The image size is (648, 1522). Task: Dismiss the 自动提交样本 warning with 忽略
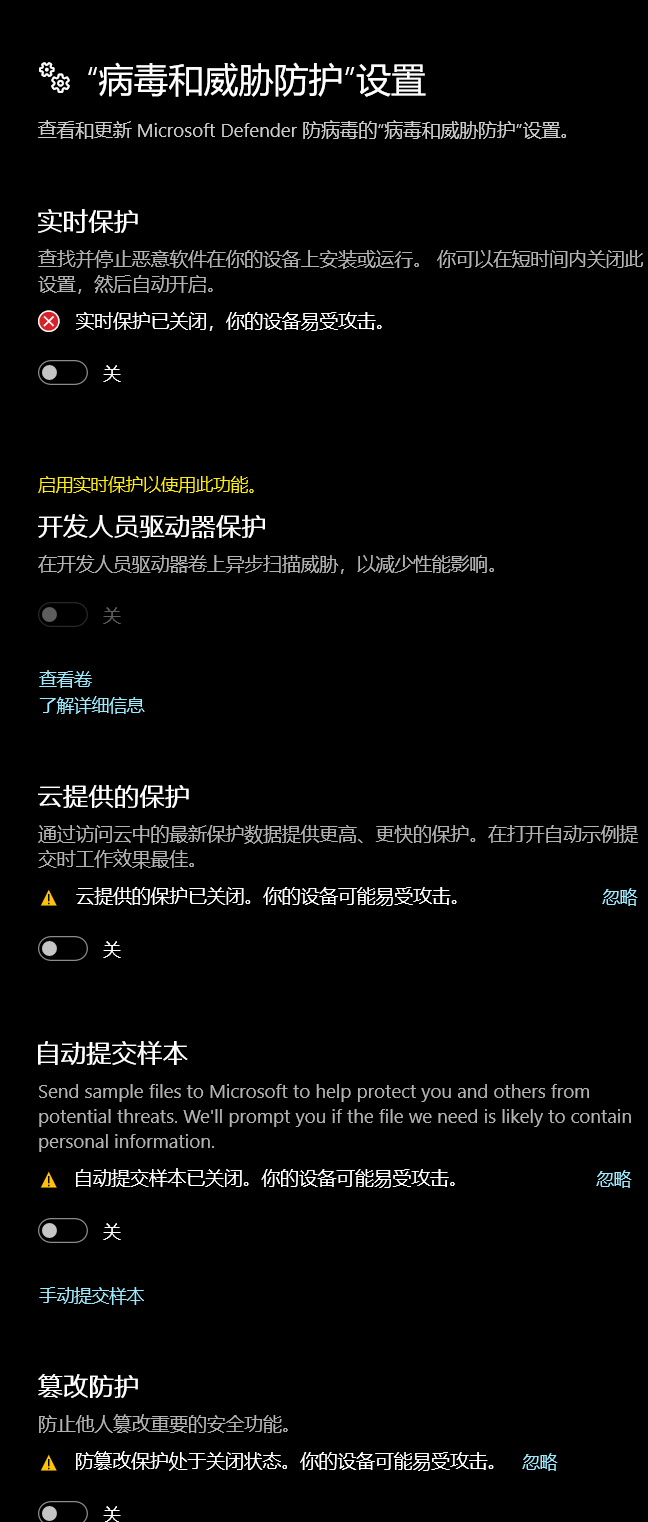tap(613, 1179)
